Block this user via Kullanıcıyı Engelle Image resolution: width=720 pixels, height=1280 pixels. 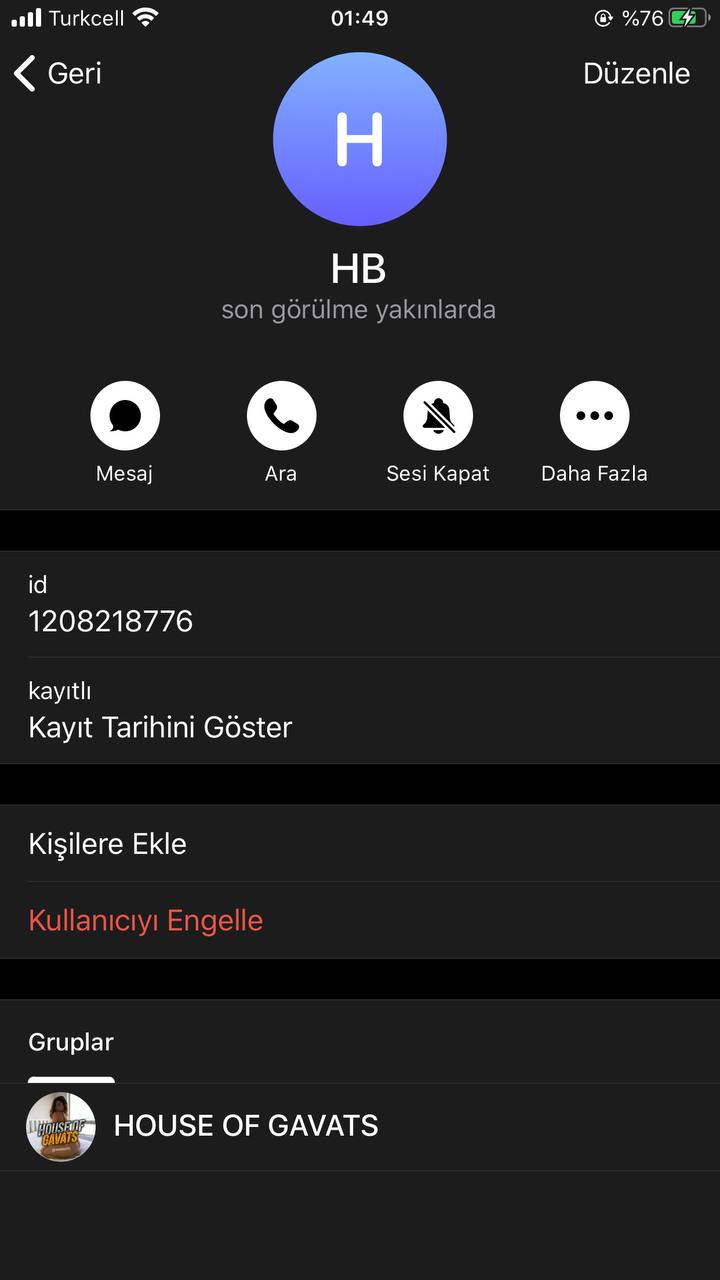[x=146, y=920]
